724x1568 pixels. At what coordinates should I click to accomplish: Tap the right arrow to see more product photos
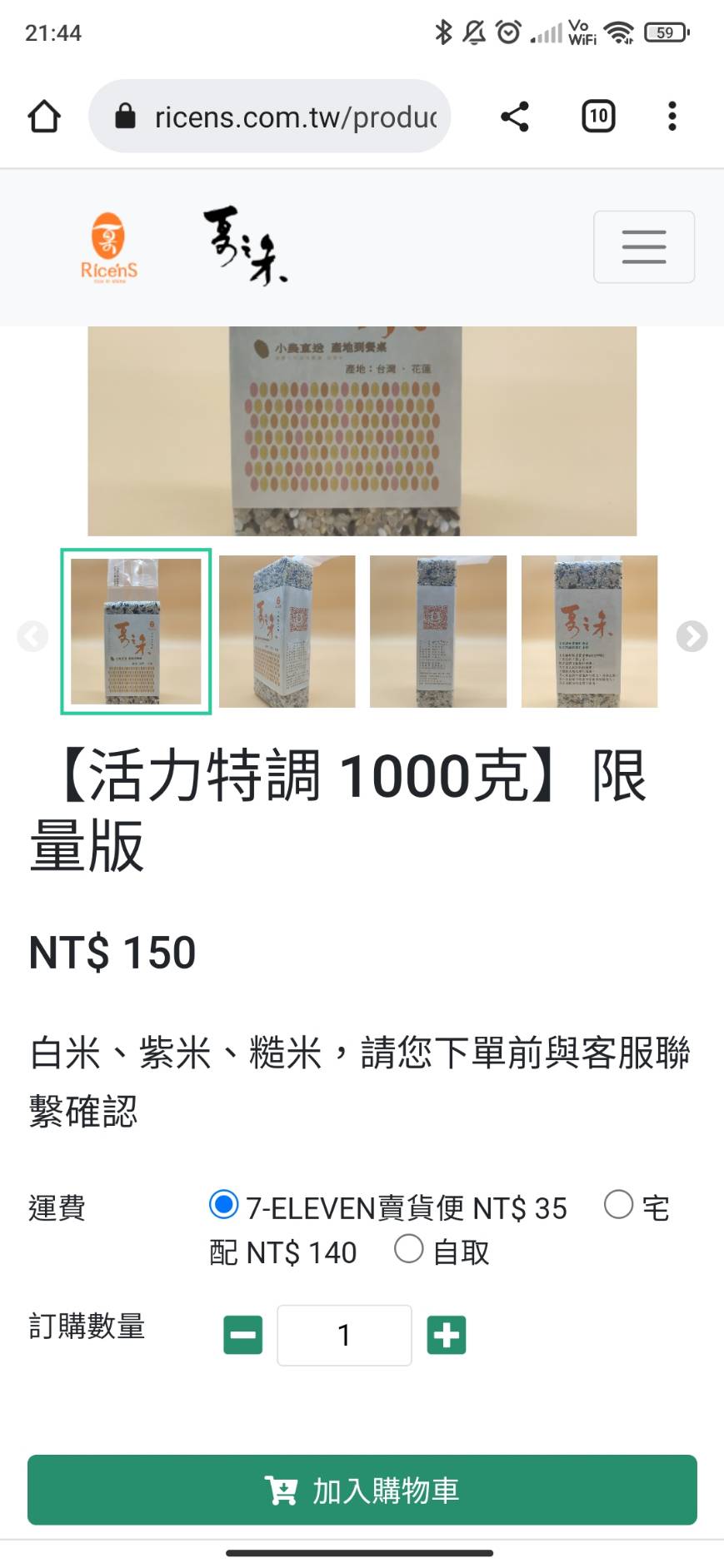click(692, 636)
